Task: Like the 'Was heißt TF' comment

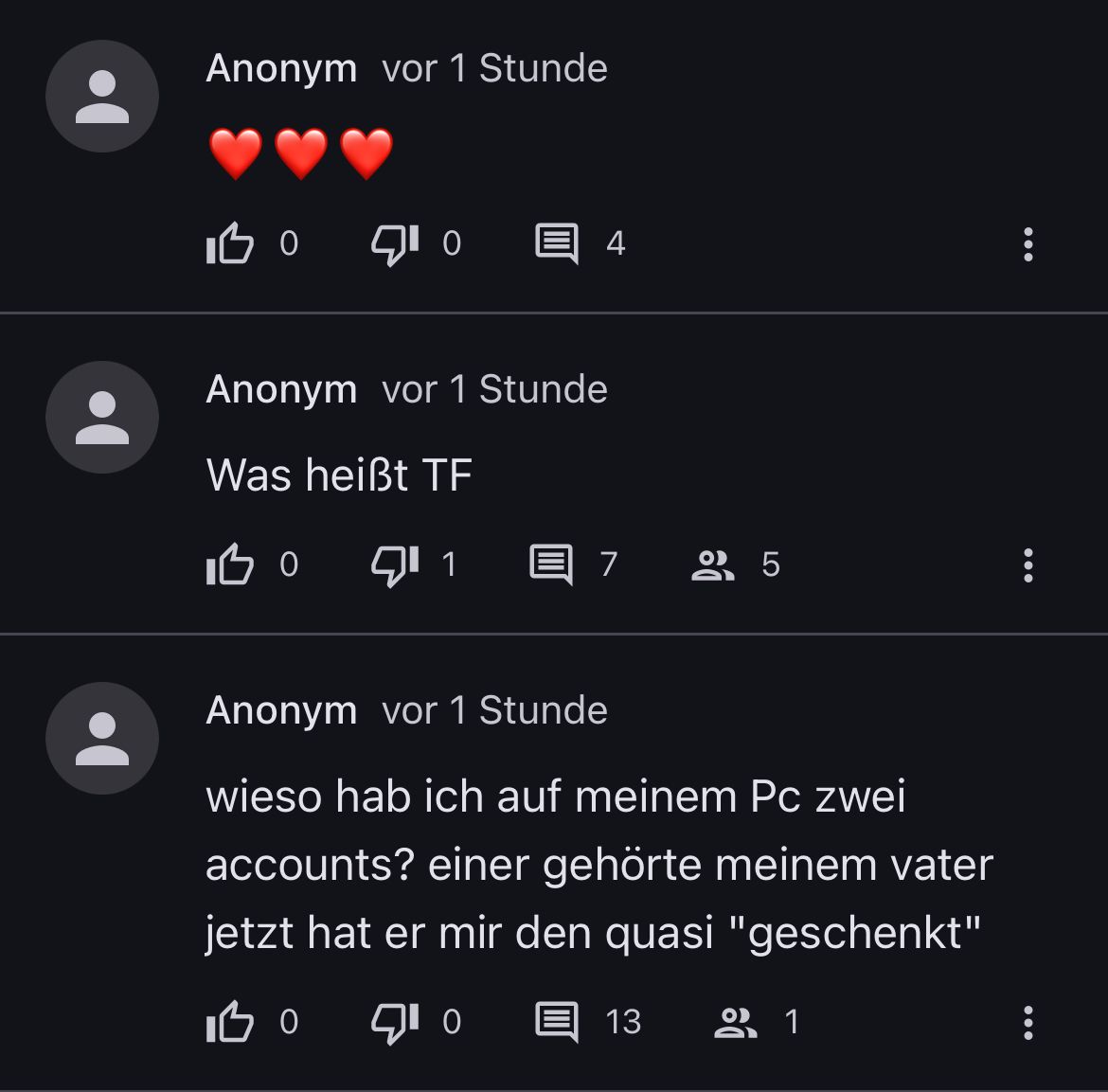Action: [x=230, y=565]
